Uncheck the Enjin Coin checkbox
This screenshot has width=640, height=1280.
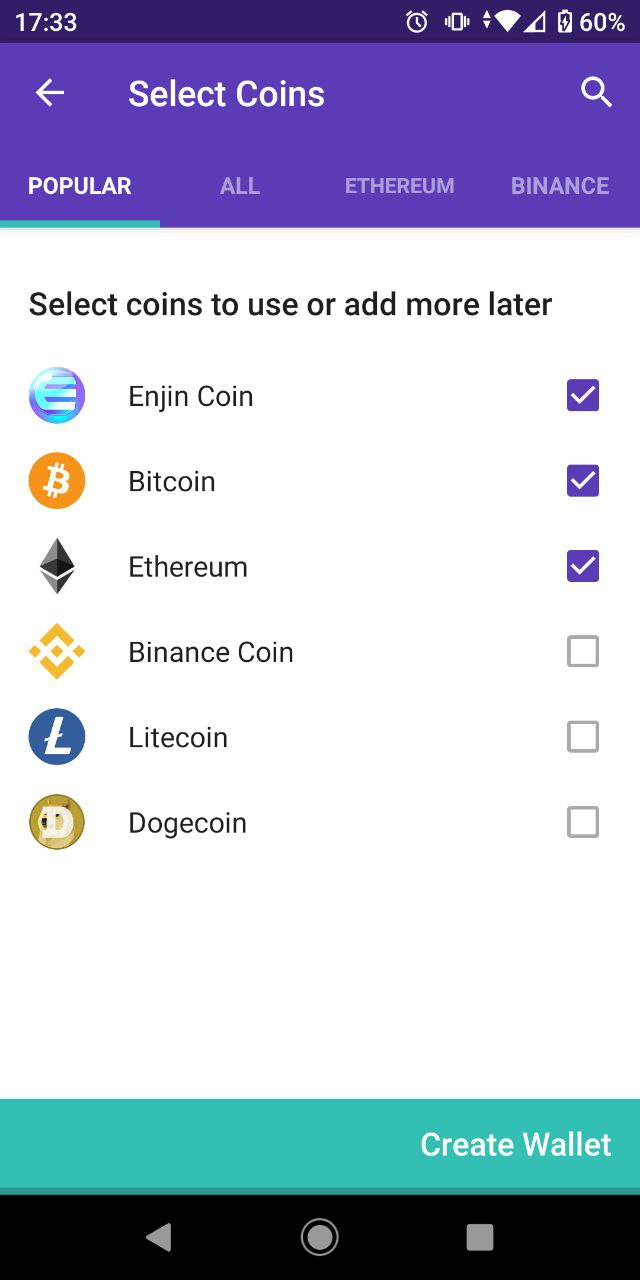pyautogui.click(x=583, y=396)
